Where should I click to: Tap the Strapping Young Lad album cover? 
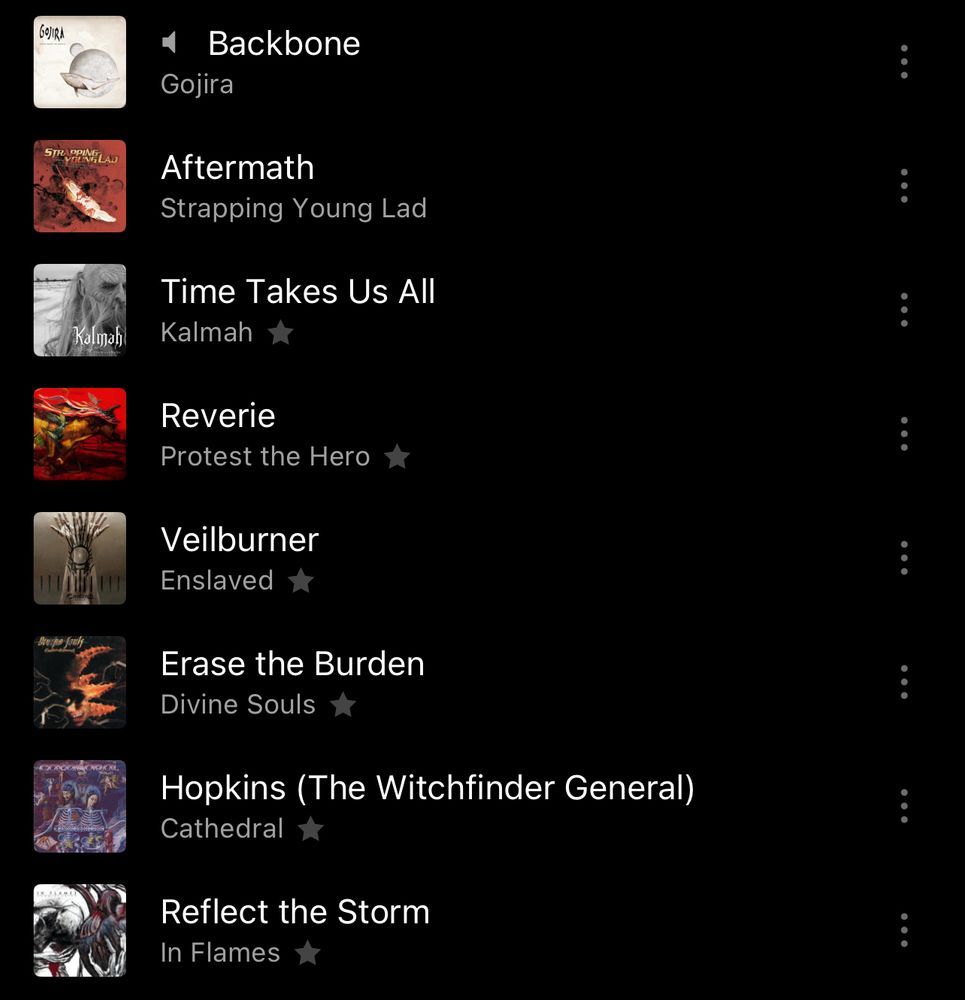click(x=79, y=186)
